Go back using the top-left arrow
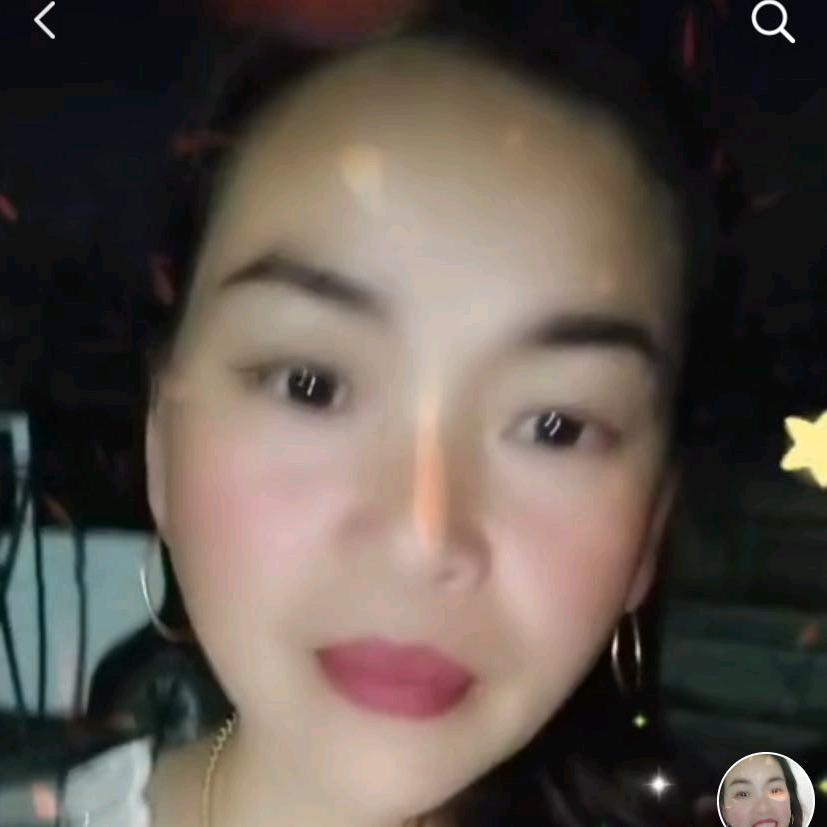The image size is (827, 827). (44, 21)
